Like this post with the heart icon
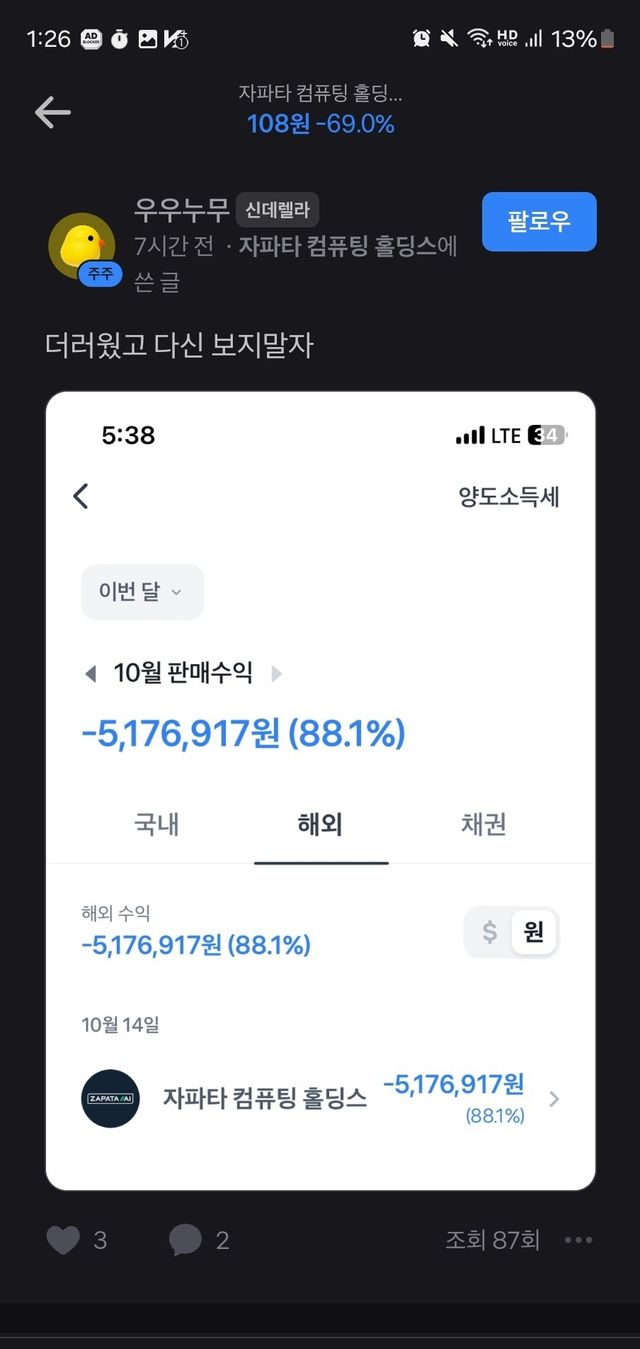This screenshot has width=640, height=1349. pos(64,1241)
